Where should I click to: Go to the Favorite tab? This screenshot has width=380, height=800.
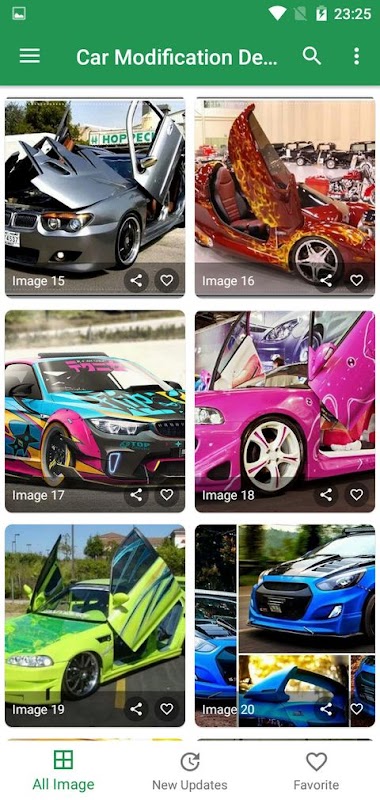point(316,770)
